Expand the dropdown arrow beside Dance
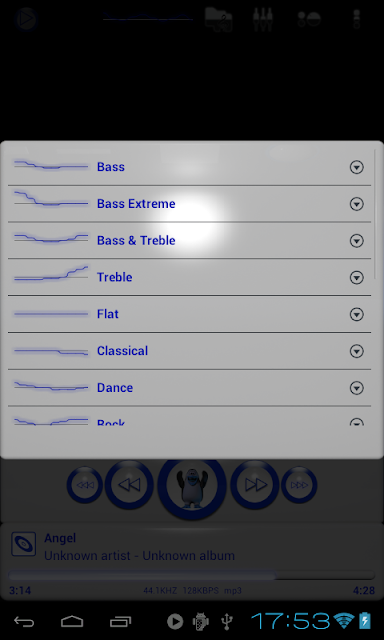 357,388
